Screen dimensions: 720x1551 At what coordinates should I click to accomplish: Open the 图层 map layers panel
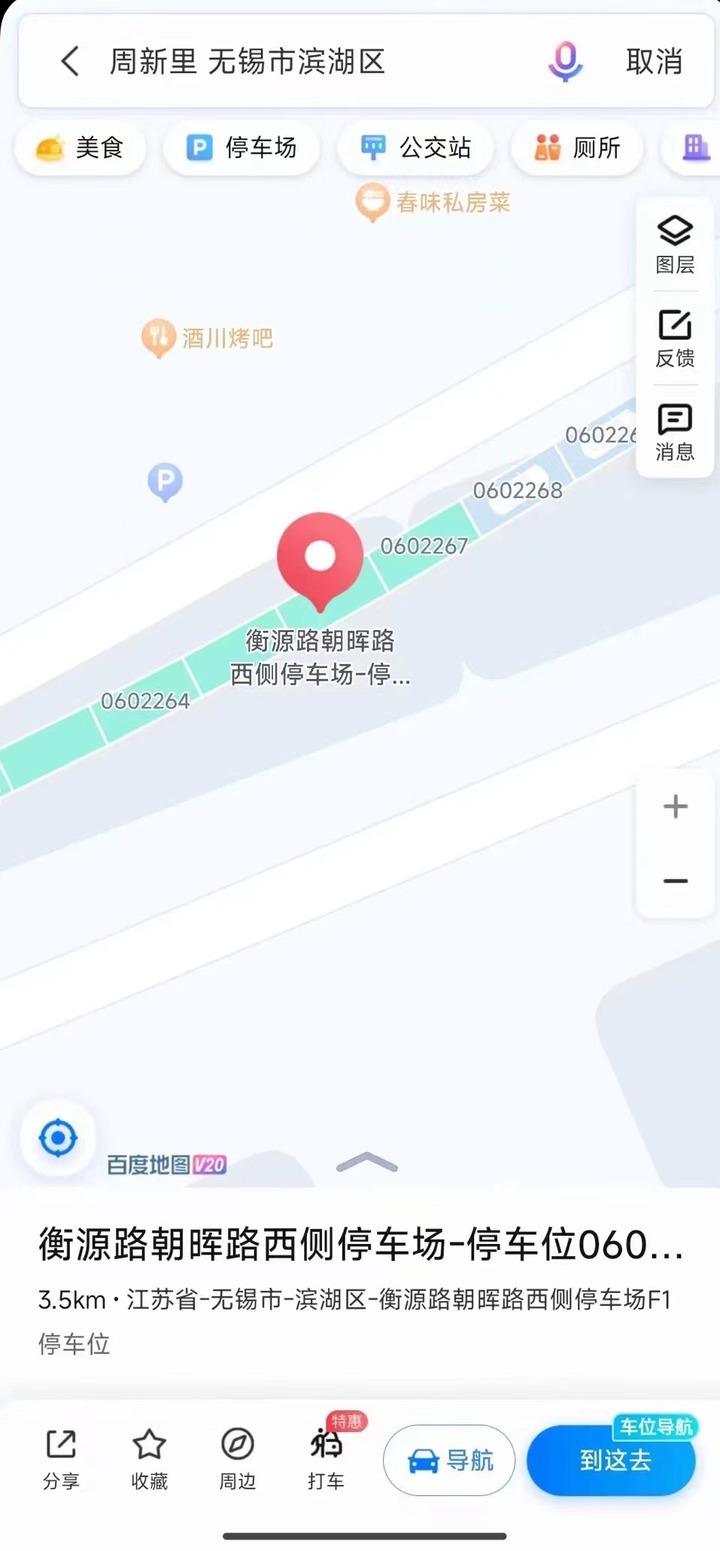675,244
